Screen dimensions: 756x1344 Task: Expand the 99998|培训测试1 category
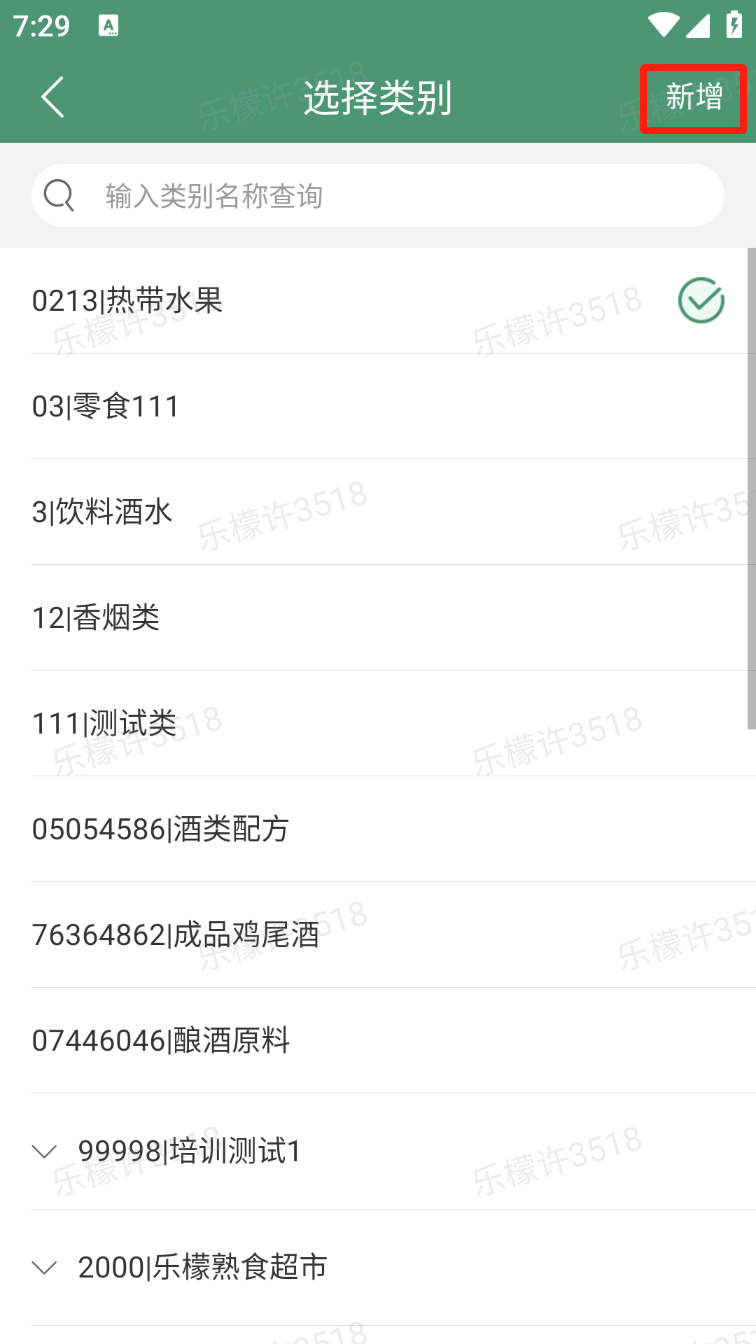pos(44,1152)
